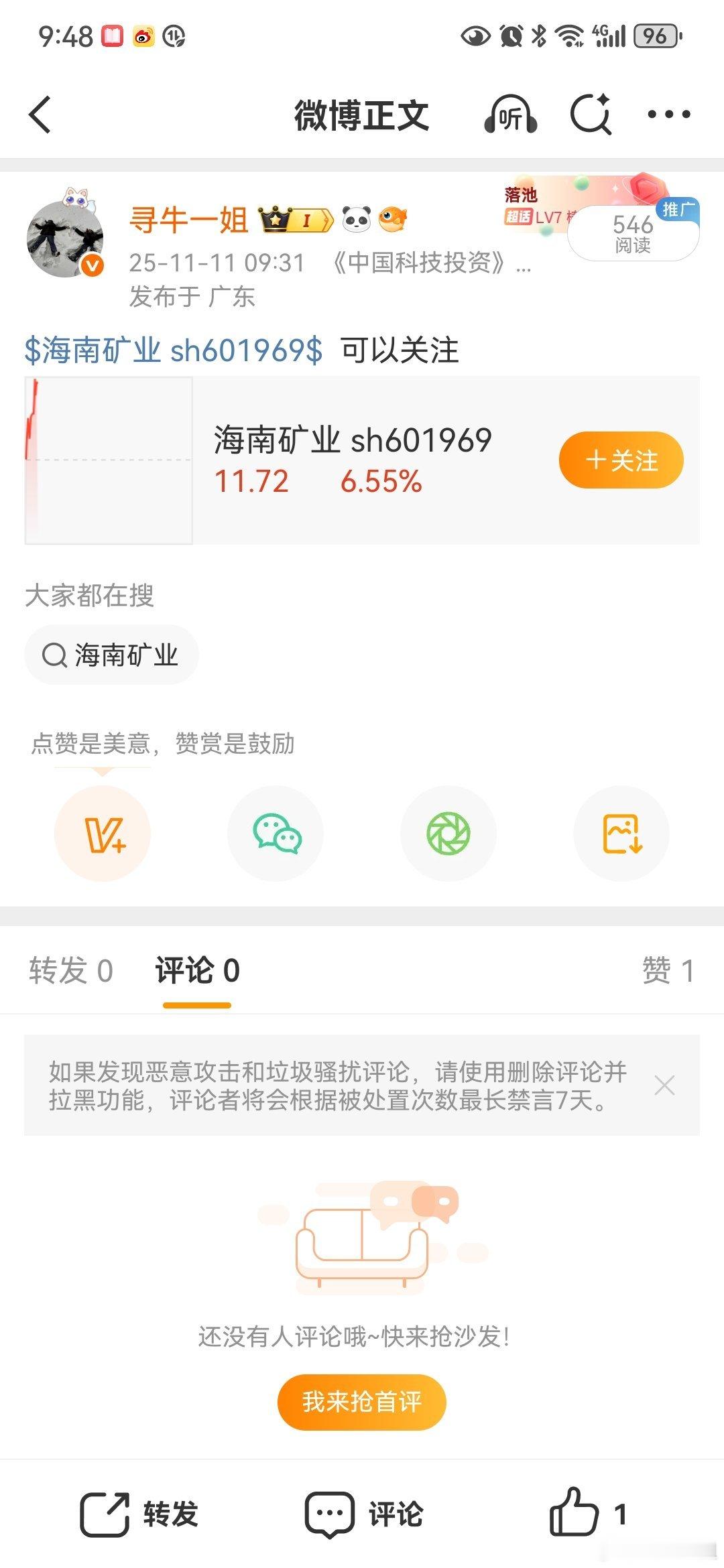This screenshot has width=724, height=1568.
Task: Share this post to WeChat
Action: click(x=276, y=834)
